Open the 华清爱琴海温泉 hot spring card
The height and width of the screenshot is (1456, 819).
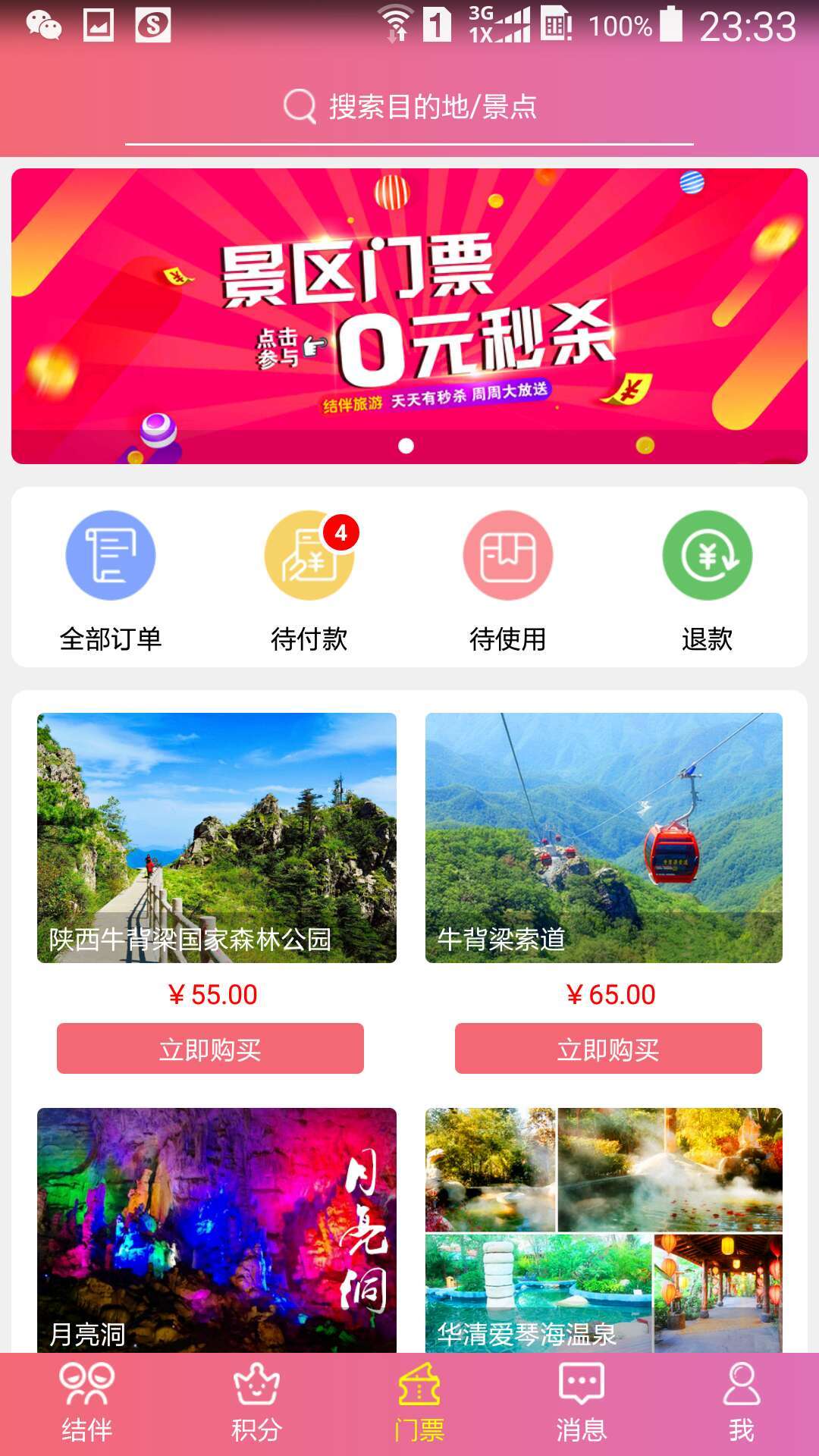click(x=604, y=1228)
